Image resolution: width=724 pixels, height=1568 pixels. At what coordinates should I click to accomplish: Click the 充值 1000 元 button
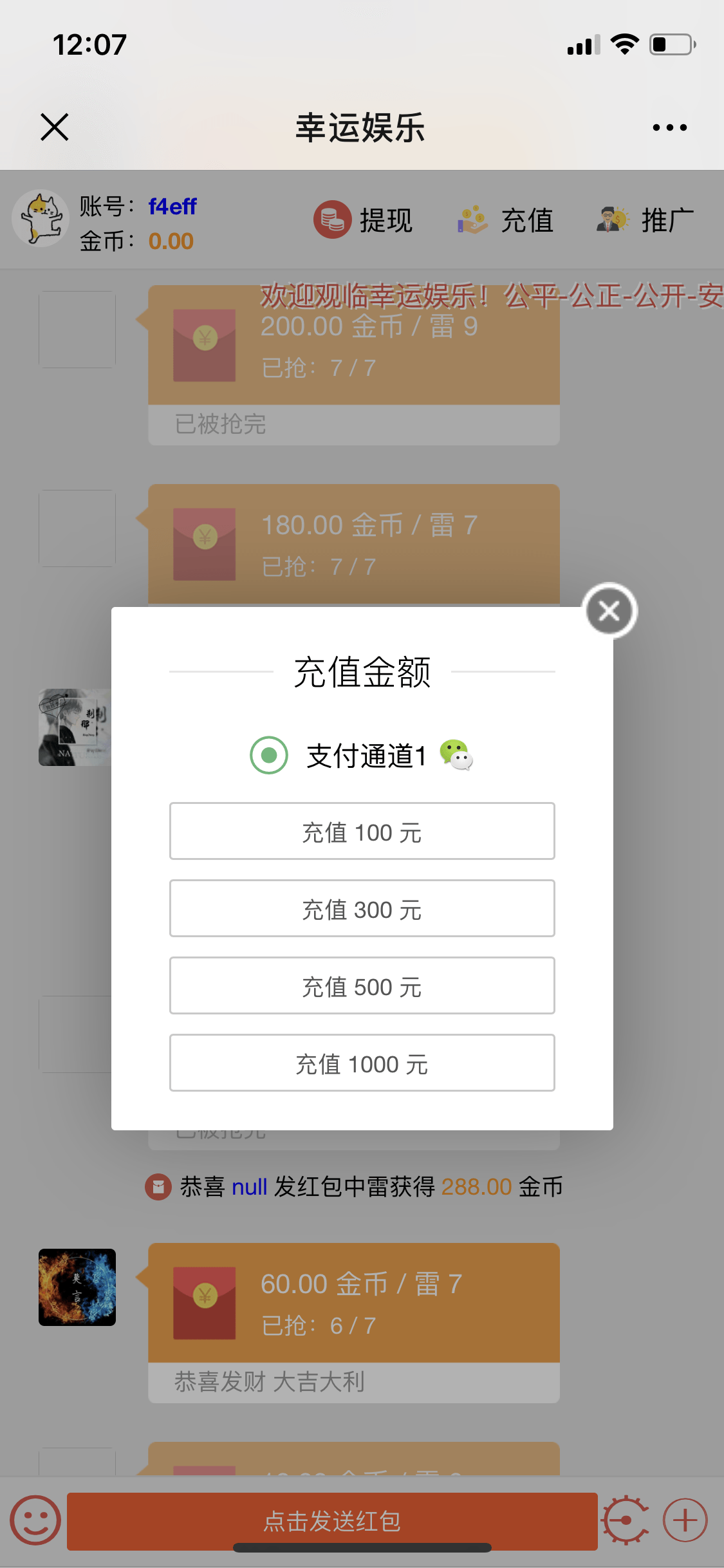[362, 1063]
